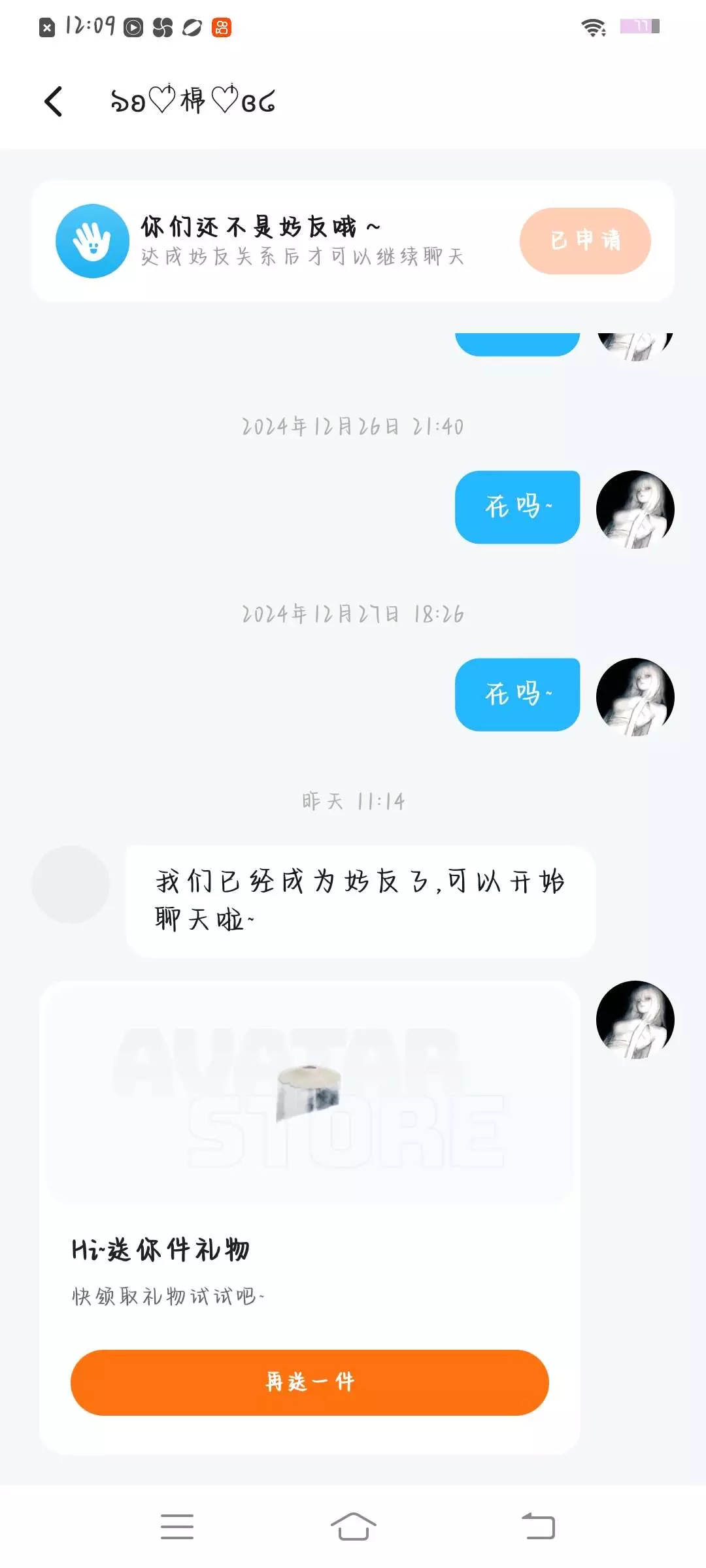Tap the orange 再送一件 button

coord(309,1382)
